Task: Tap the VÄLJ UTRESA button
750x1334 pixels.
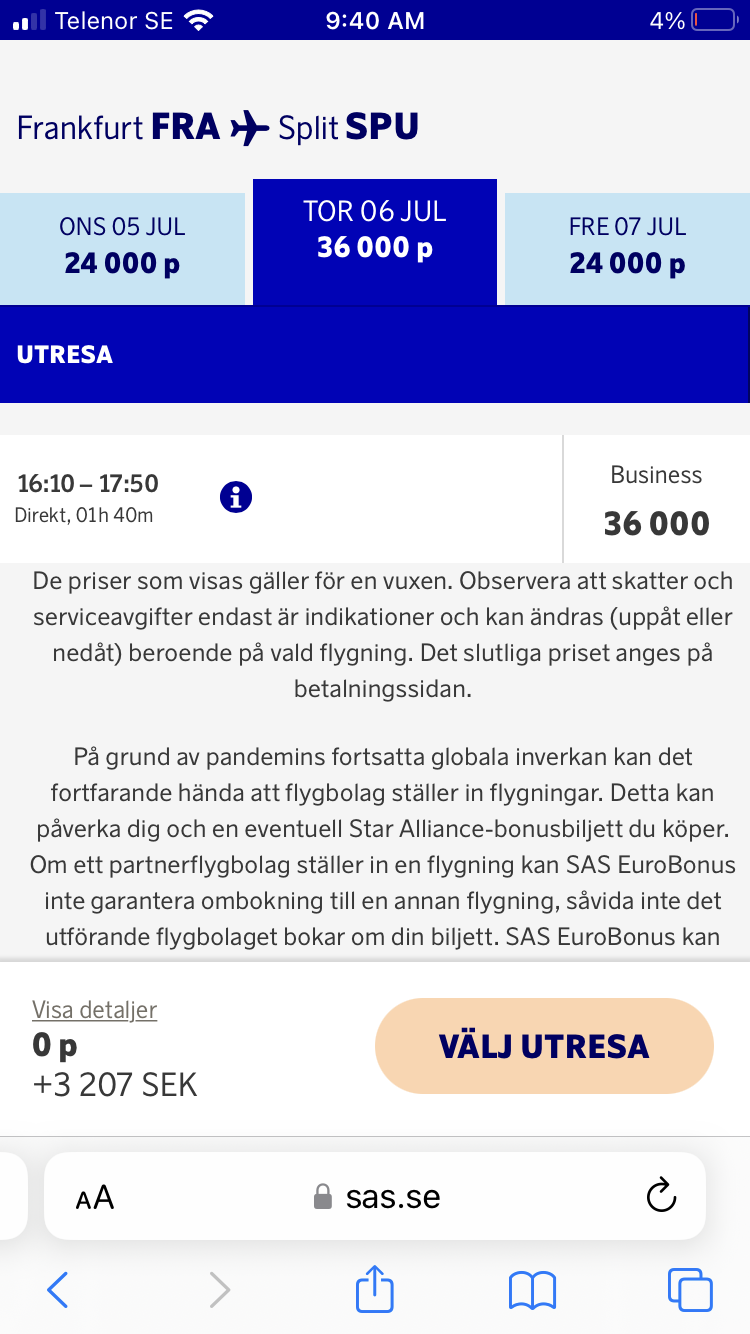Action: point(544,1046)
